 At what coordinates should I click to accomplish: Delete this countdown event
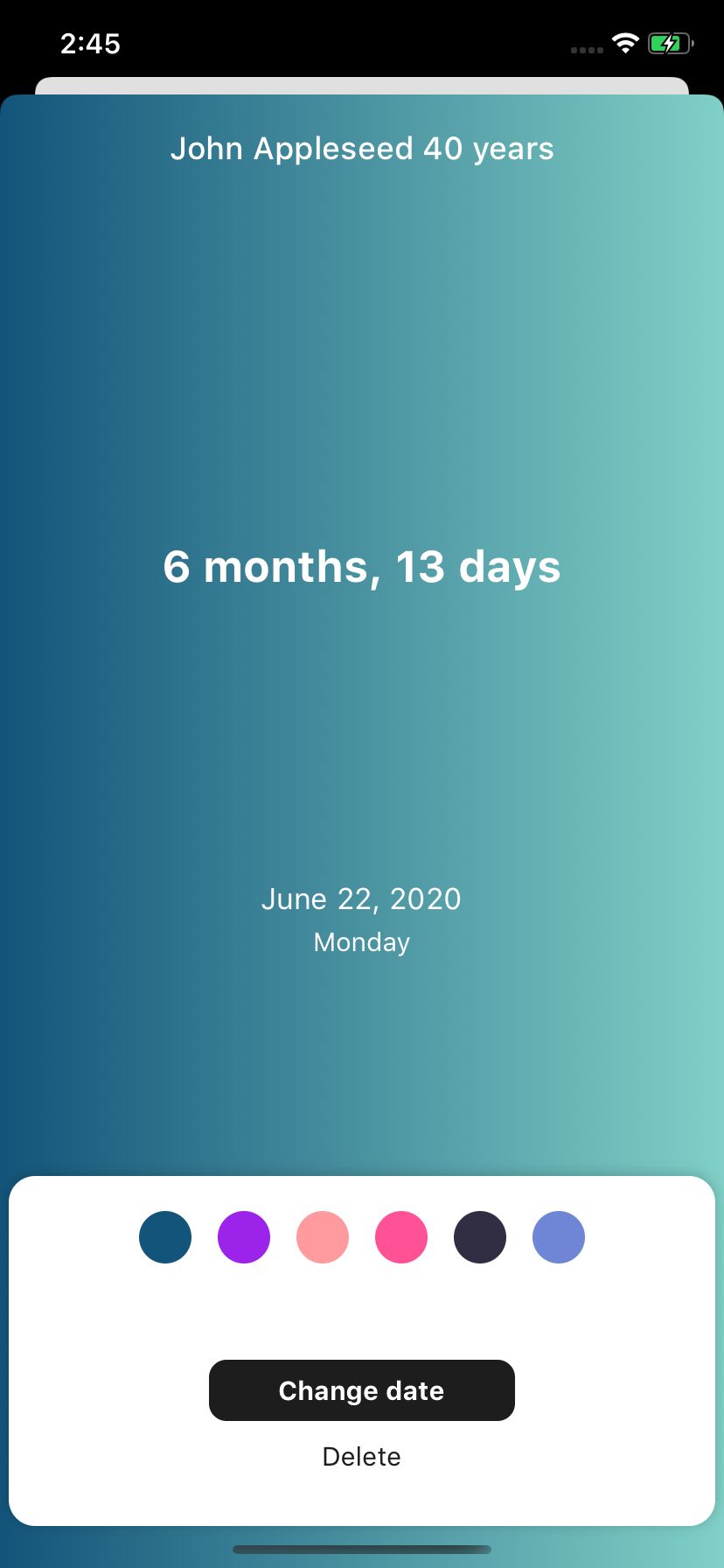pyautogui.click(x=361, y=1456)
